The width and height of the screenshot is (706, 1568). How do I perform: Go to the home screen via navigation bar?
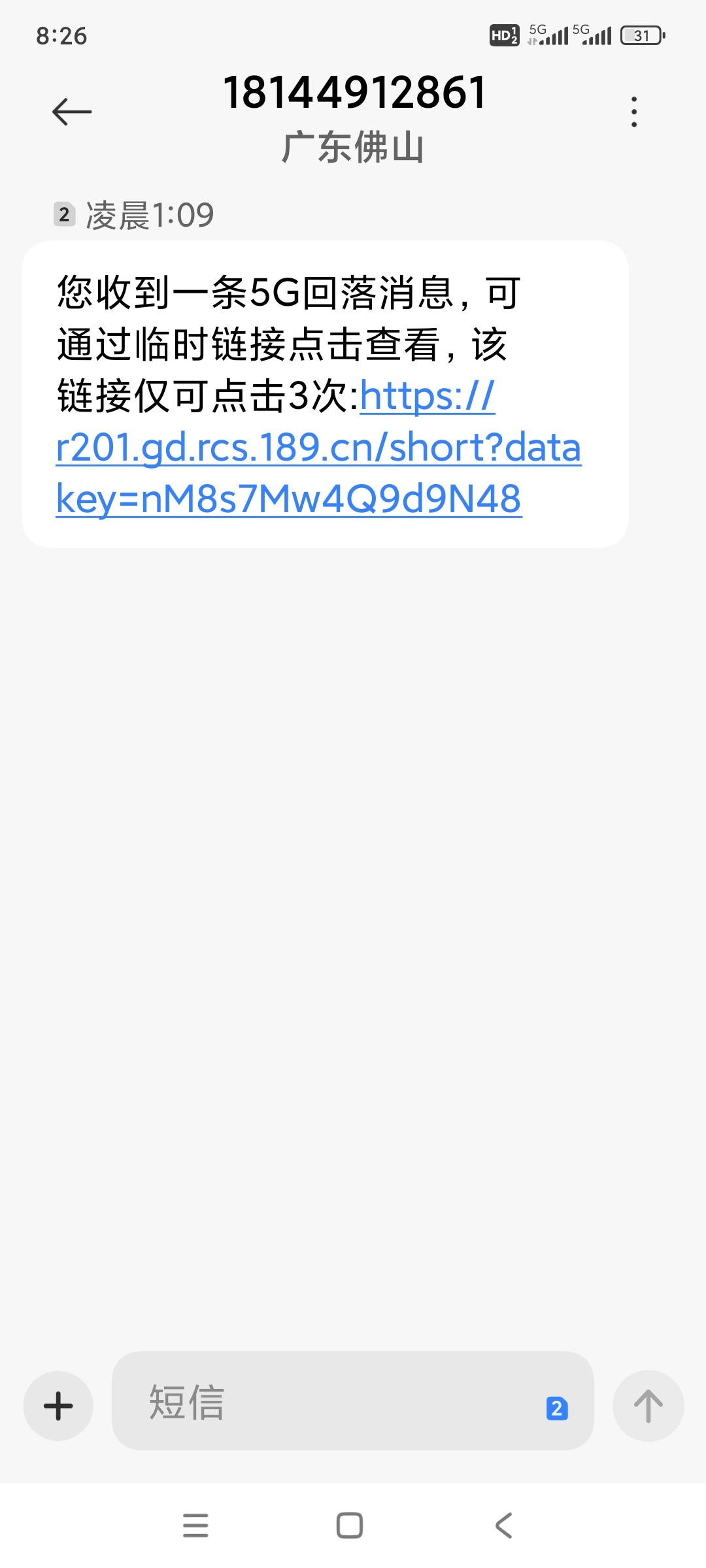(x=350, y=1525)
